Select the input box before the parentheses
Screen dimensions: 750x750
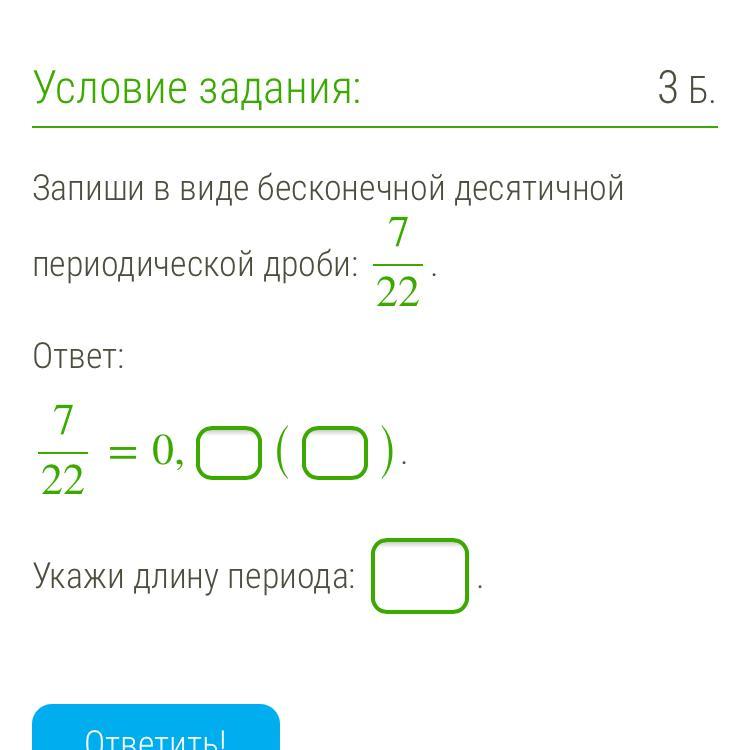coord(229,453)
